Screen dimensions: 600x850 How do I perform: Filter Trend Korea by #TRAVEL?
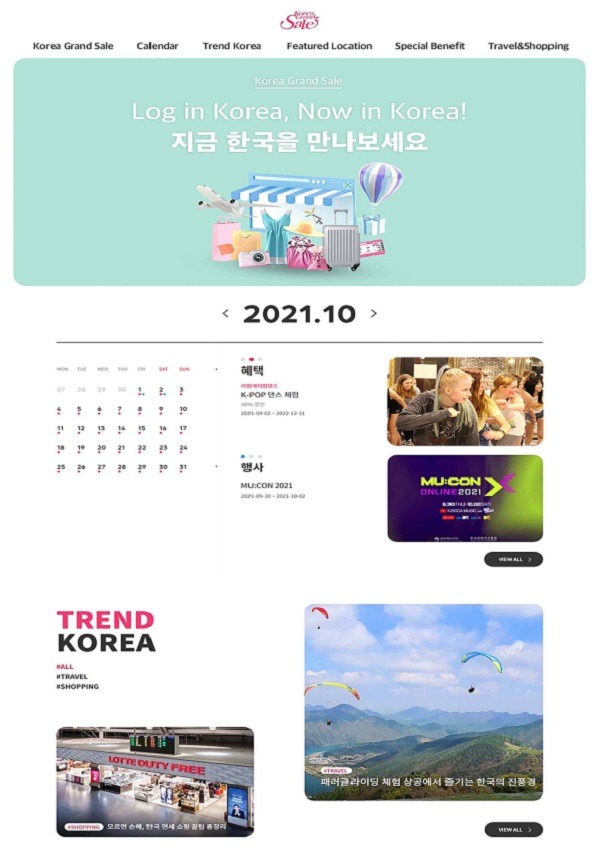pyautogui.click(x=72, y=676)
